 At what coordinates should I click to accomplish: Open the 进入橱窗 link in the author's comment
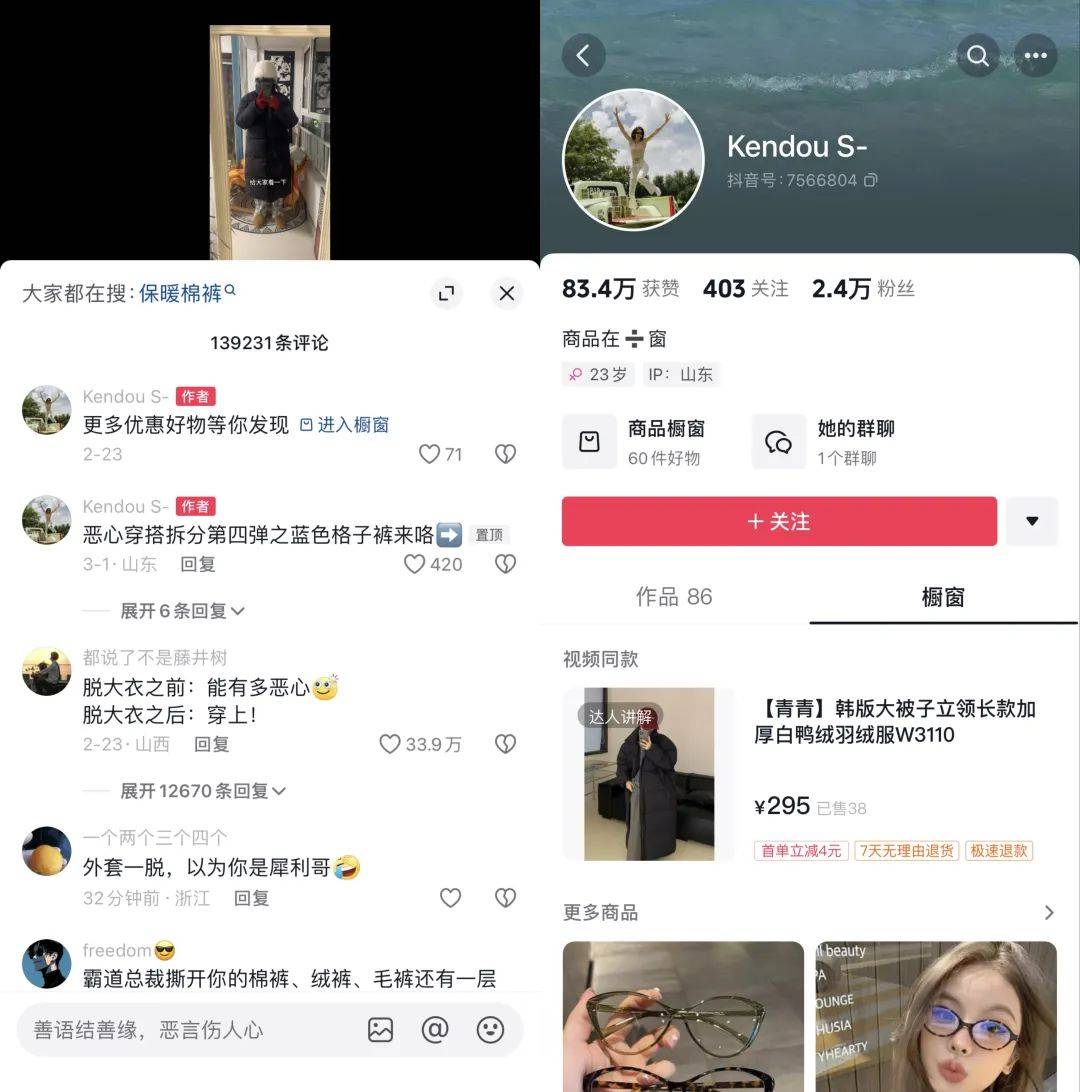(x=345, y=425)
